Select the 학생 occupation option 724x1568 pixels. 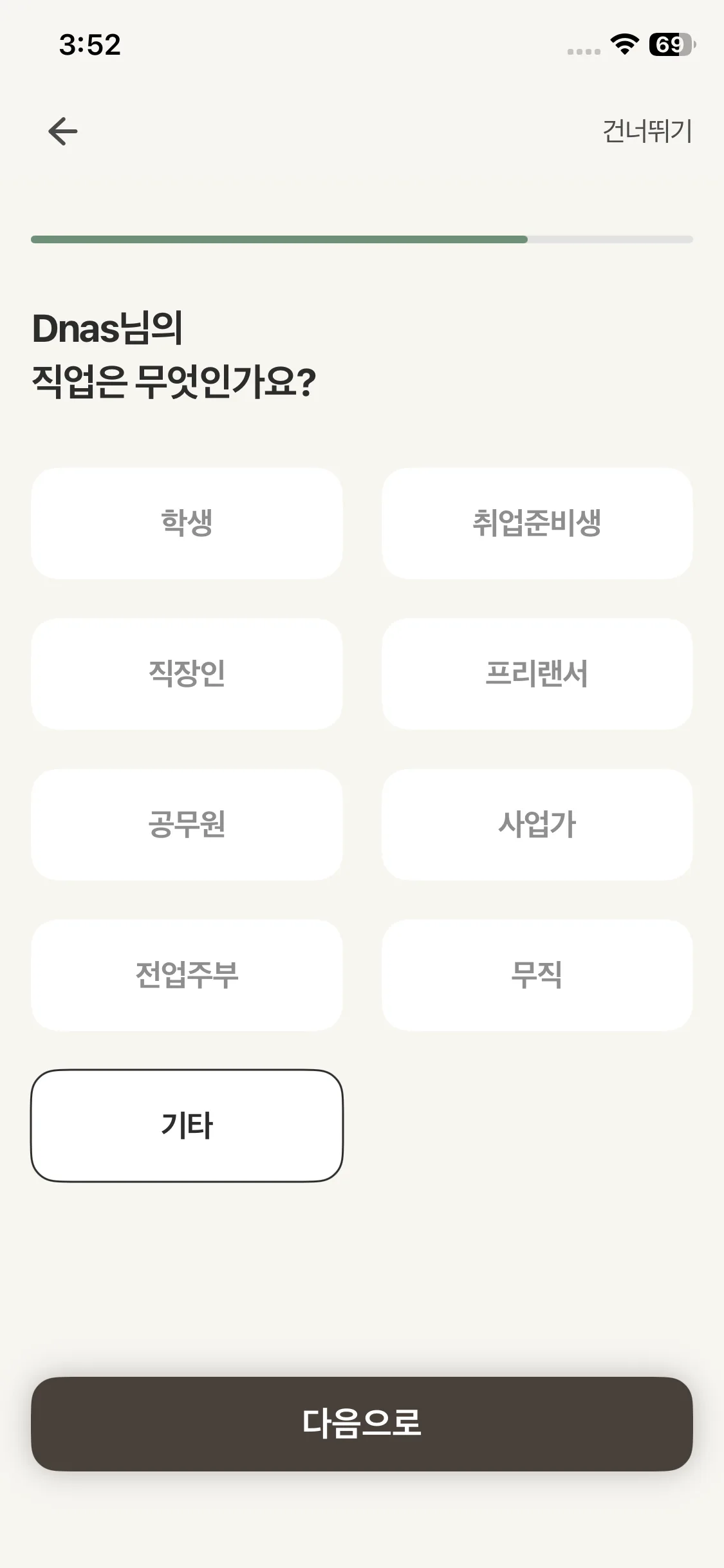click(187, 523)
